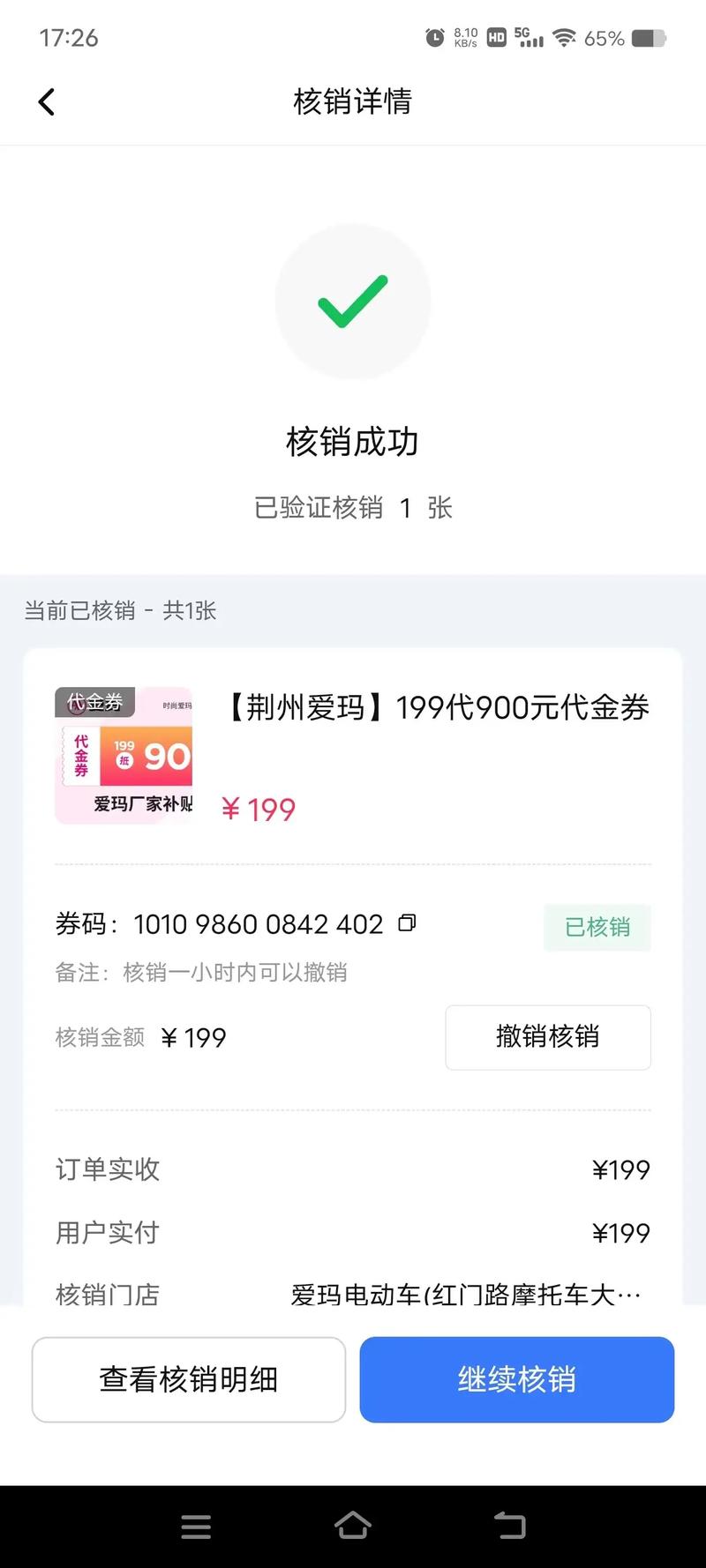
Task: Tap 查看核销明细 to view verification details
Action: click(x=189, y=1379)
